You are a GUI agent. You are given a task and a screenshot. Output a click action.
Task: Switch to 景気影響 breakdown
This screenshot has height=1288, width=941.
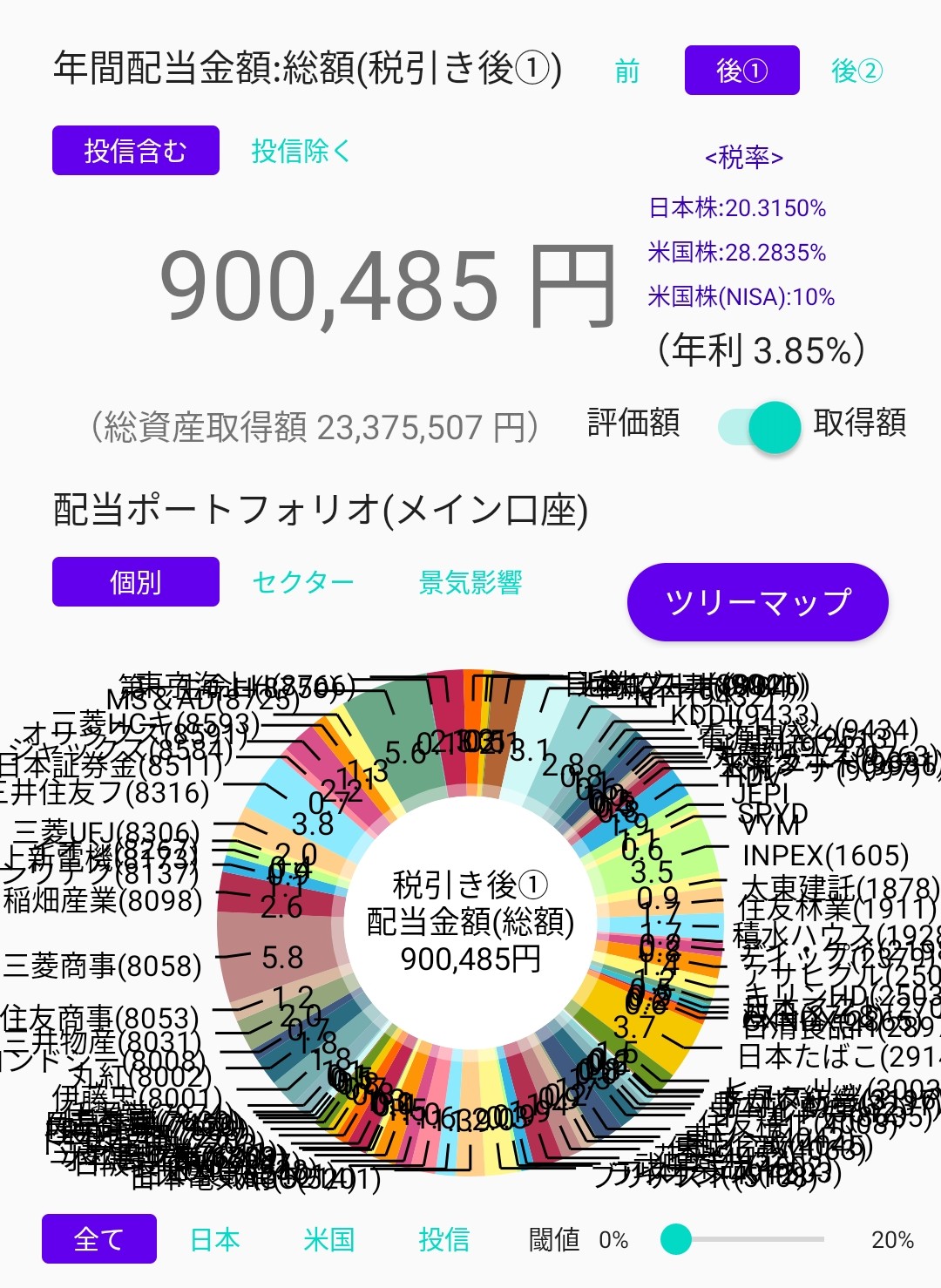tap(470, 582)
